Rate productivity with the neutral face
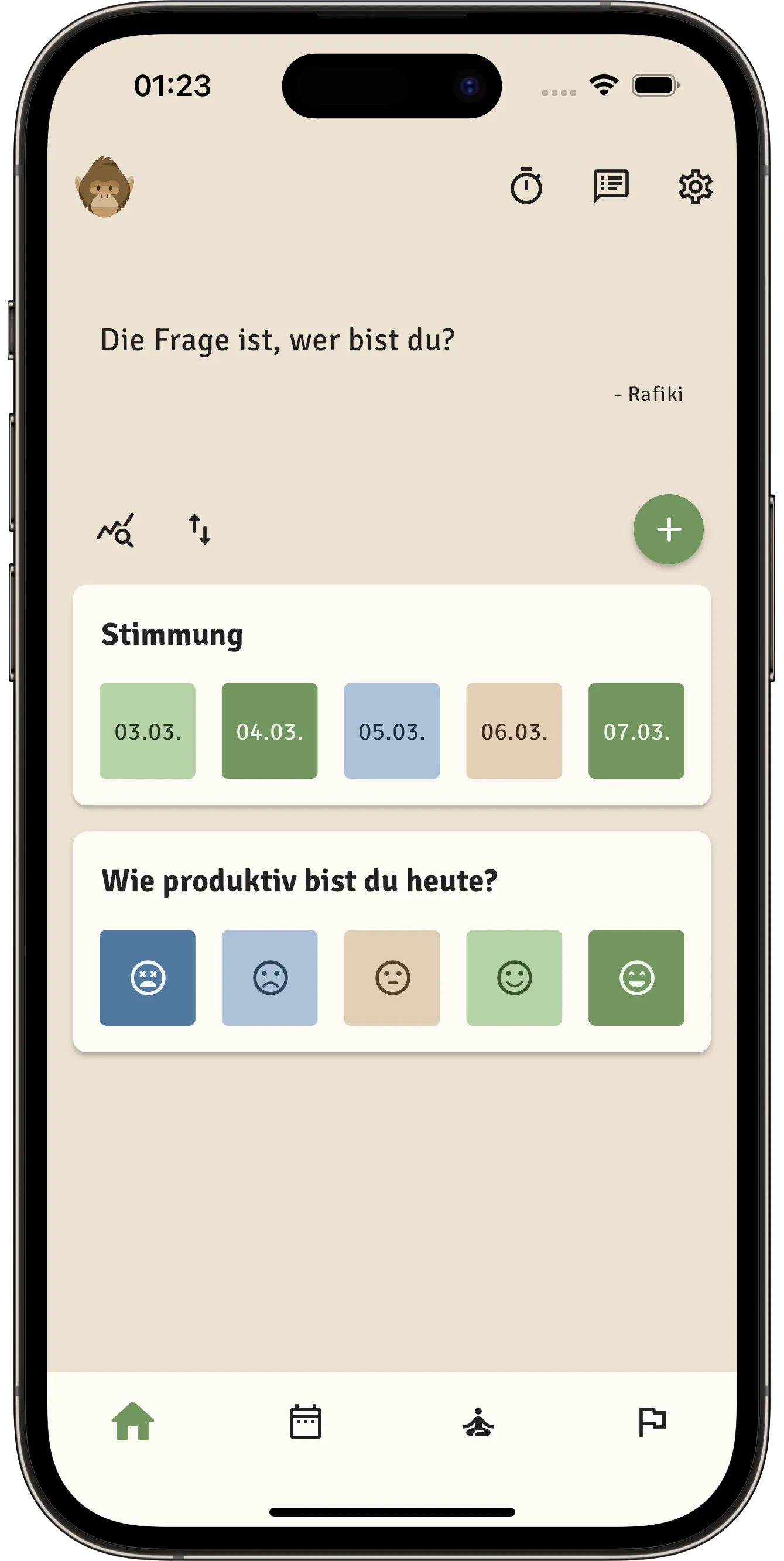 pos(392,977)
